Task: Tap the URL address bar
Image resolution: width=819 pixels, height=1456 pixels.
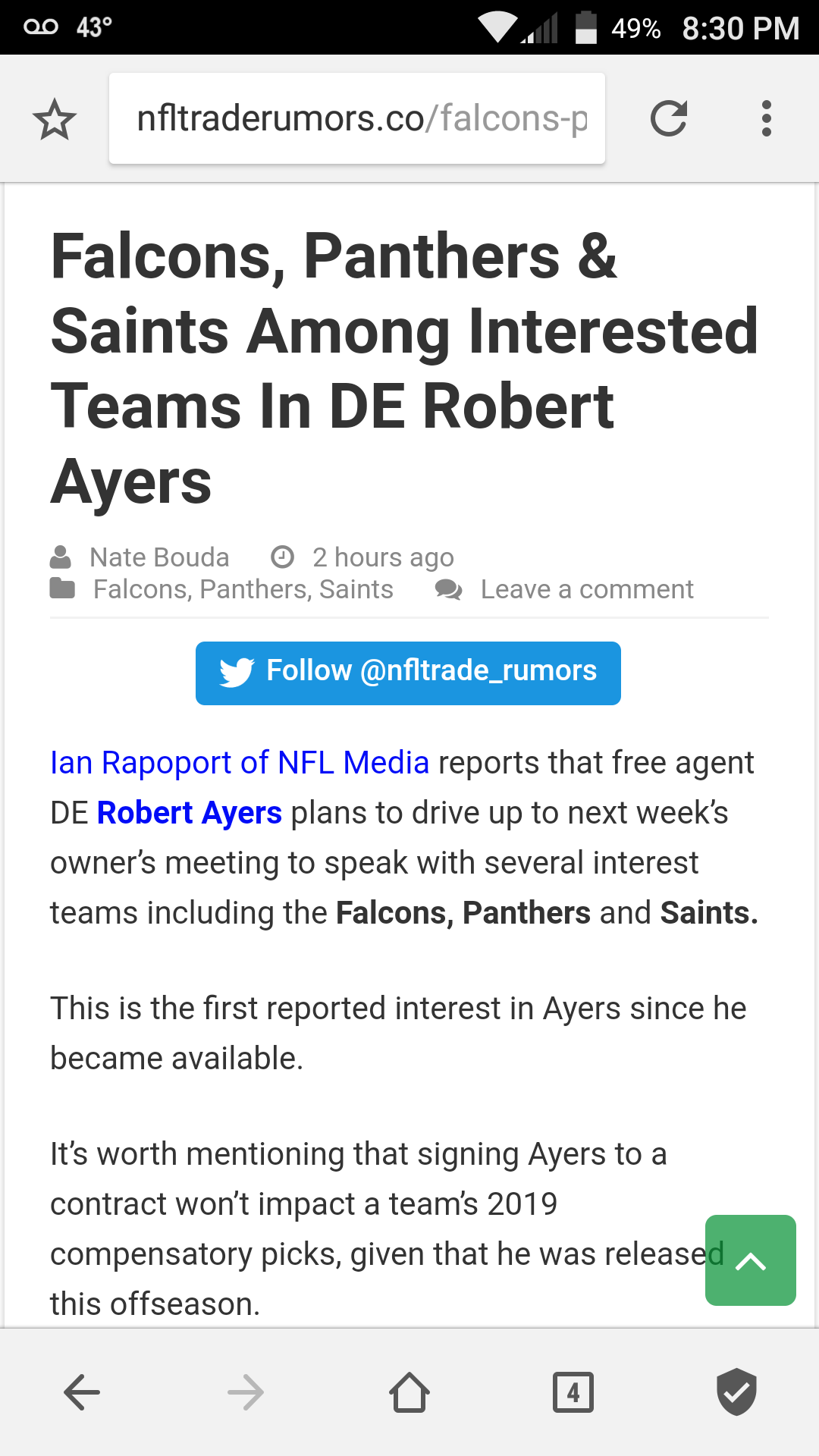Action: click(x=357, y=118)
